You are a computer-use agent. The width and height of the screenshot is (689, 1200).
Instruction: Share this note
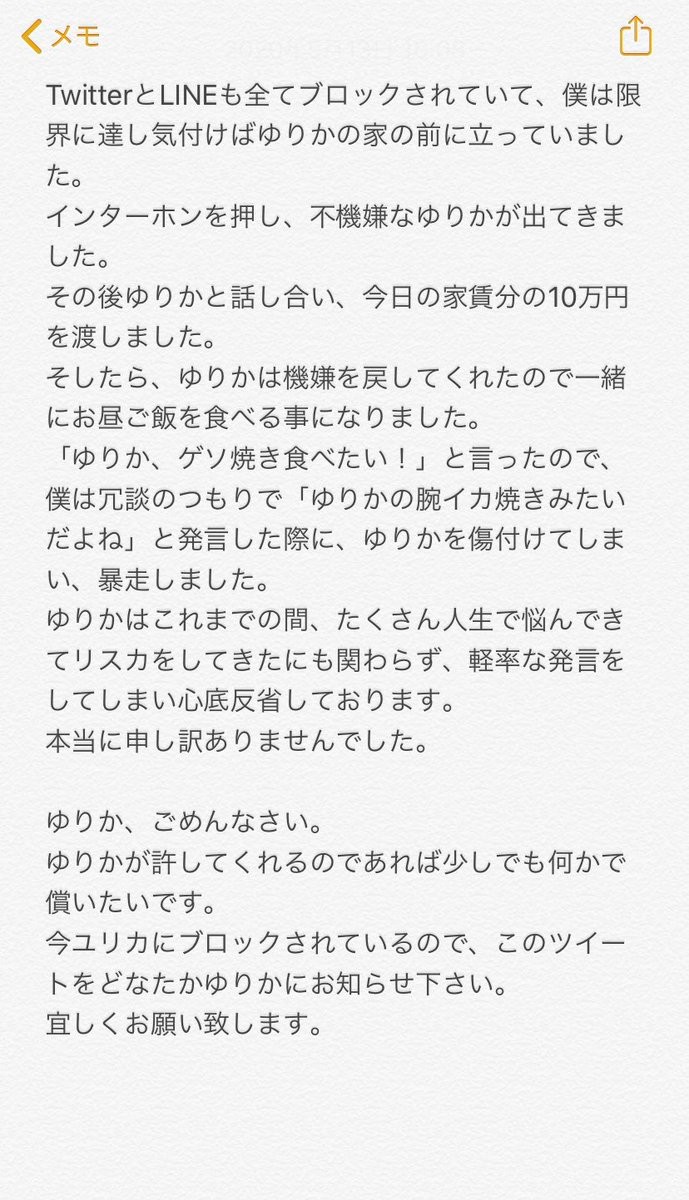(634, 37)
